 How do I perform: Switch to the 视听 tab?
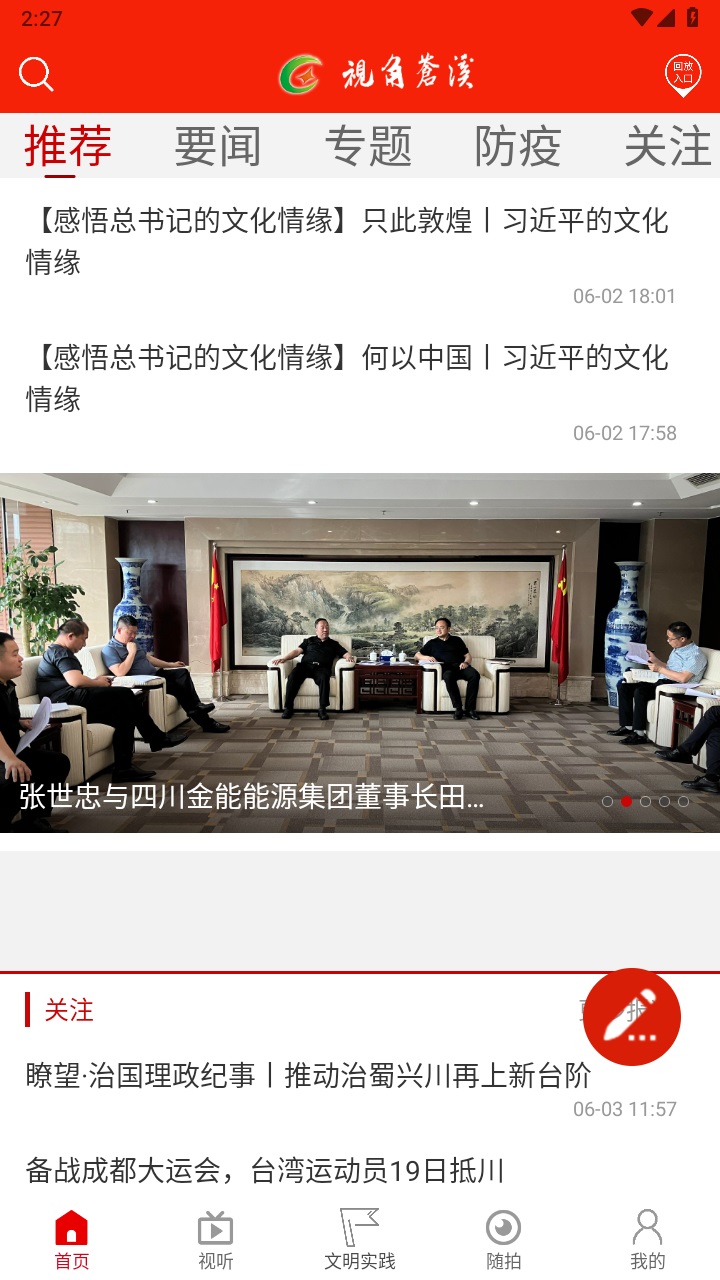(x=216, y=1240)
